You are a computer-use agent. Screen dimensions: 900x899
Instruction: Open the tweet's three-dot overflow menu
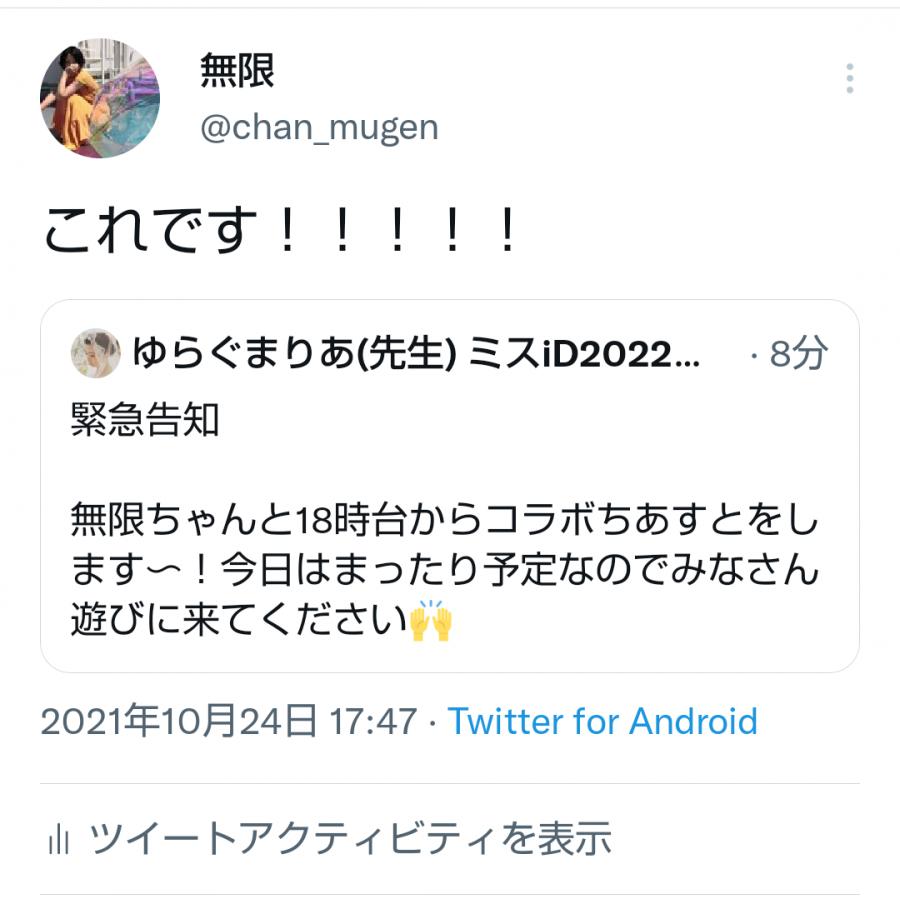(849, 78)
